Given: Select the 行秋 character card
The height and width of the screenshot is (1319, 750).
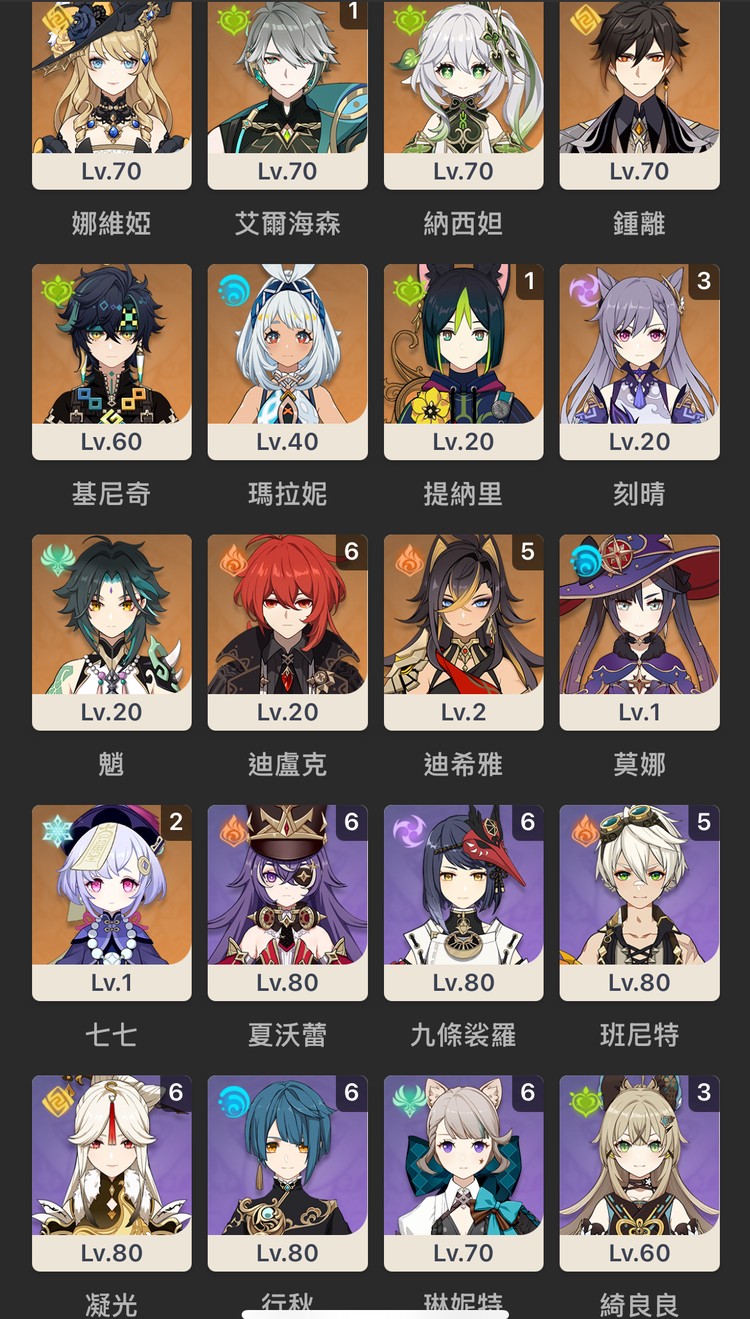Looking at the screenshot, I should tap(287, 1170).
